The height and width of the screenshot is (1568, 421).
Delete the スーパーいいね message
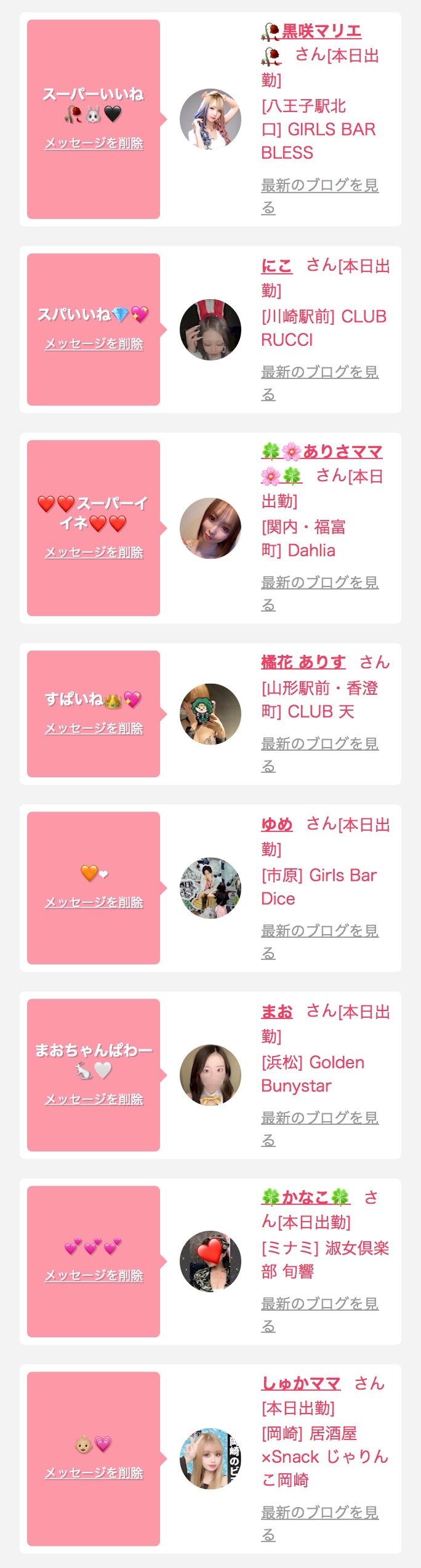click(x=94, y=143)
